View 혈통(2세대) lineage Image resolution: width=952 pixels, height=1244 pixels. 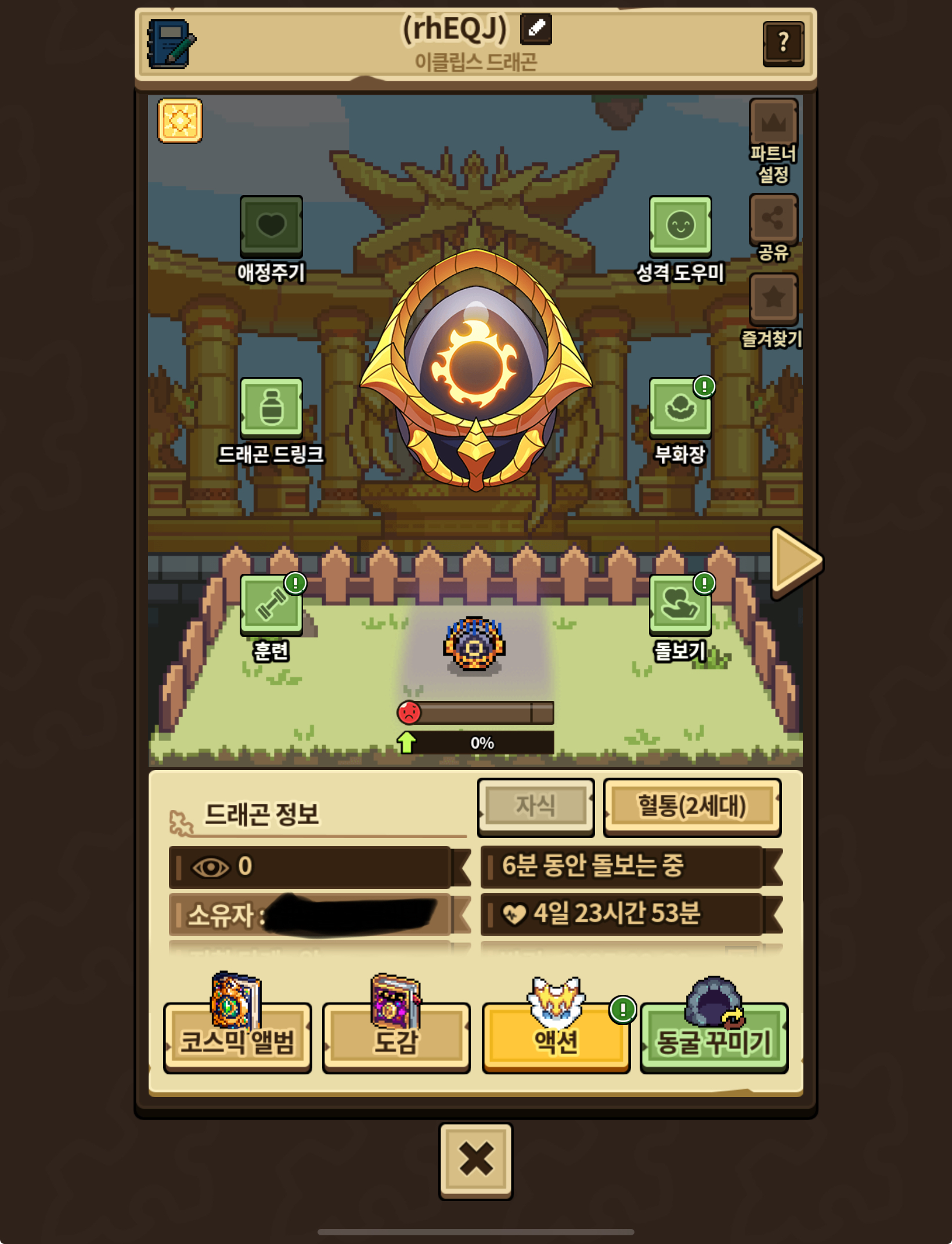click(691, 806)
